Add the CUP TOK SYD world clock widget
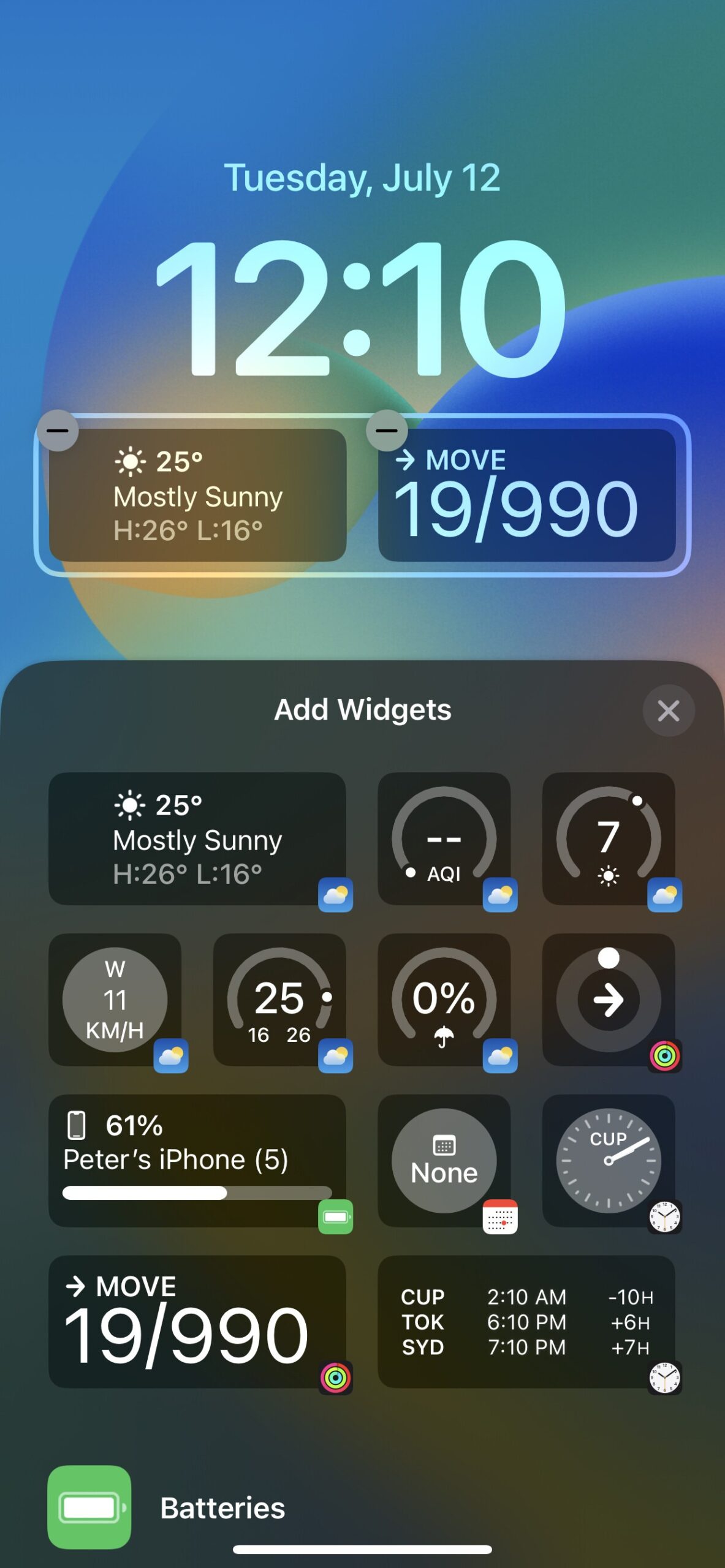Image resolution: width=725 pixels, height=1568 pixels. 526,1322
